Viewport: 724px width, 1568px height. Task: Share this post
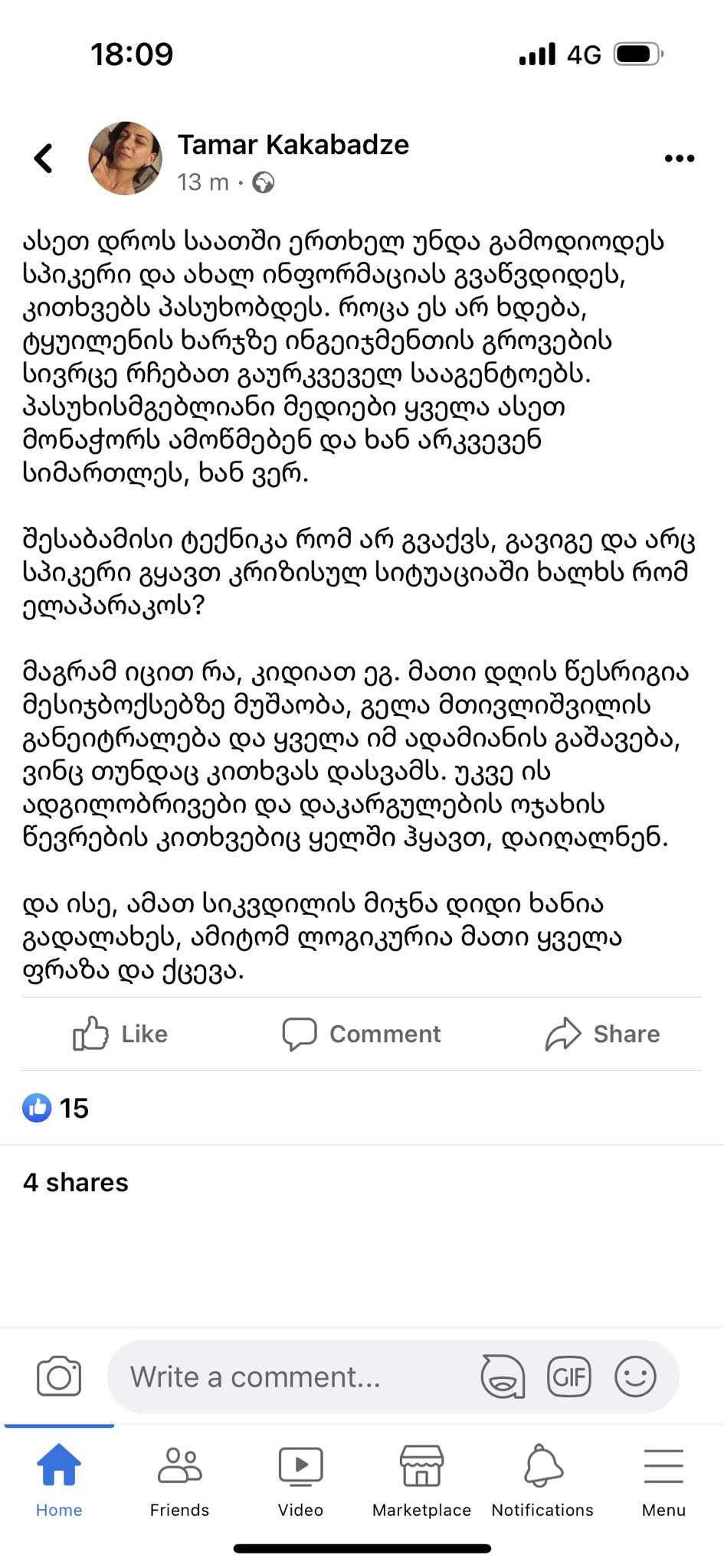click(x=602, y=1034)
